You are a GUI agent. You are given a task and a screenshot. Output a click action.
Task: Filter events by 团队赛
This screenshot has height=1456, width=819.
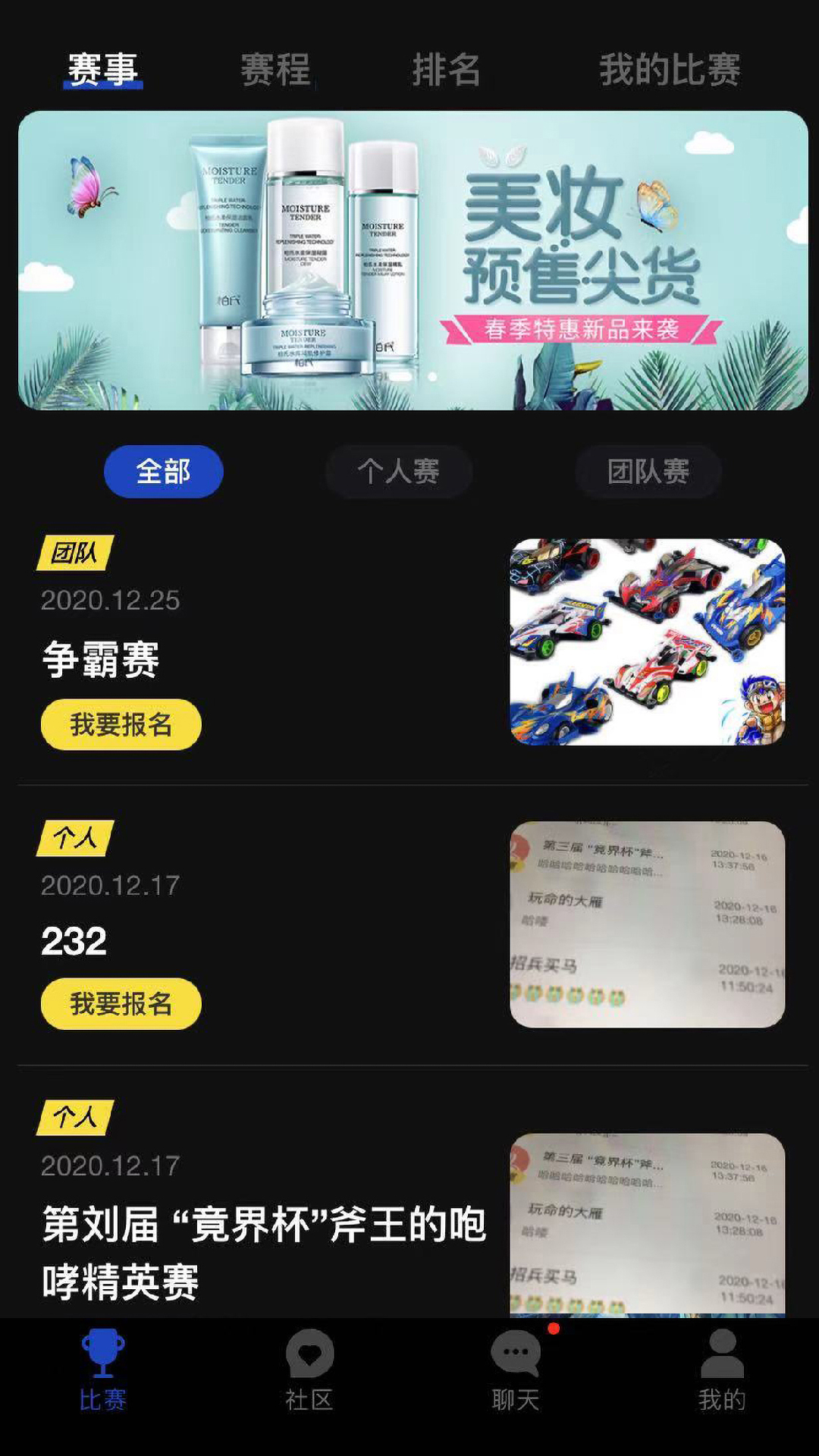tap(648, 471)
